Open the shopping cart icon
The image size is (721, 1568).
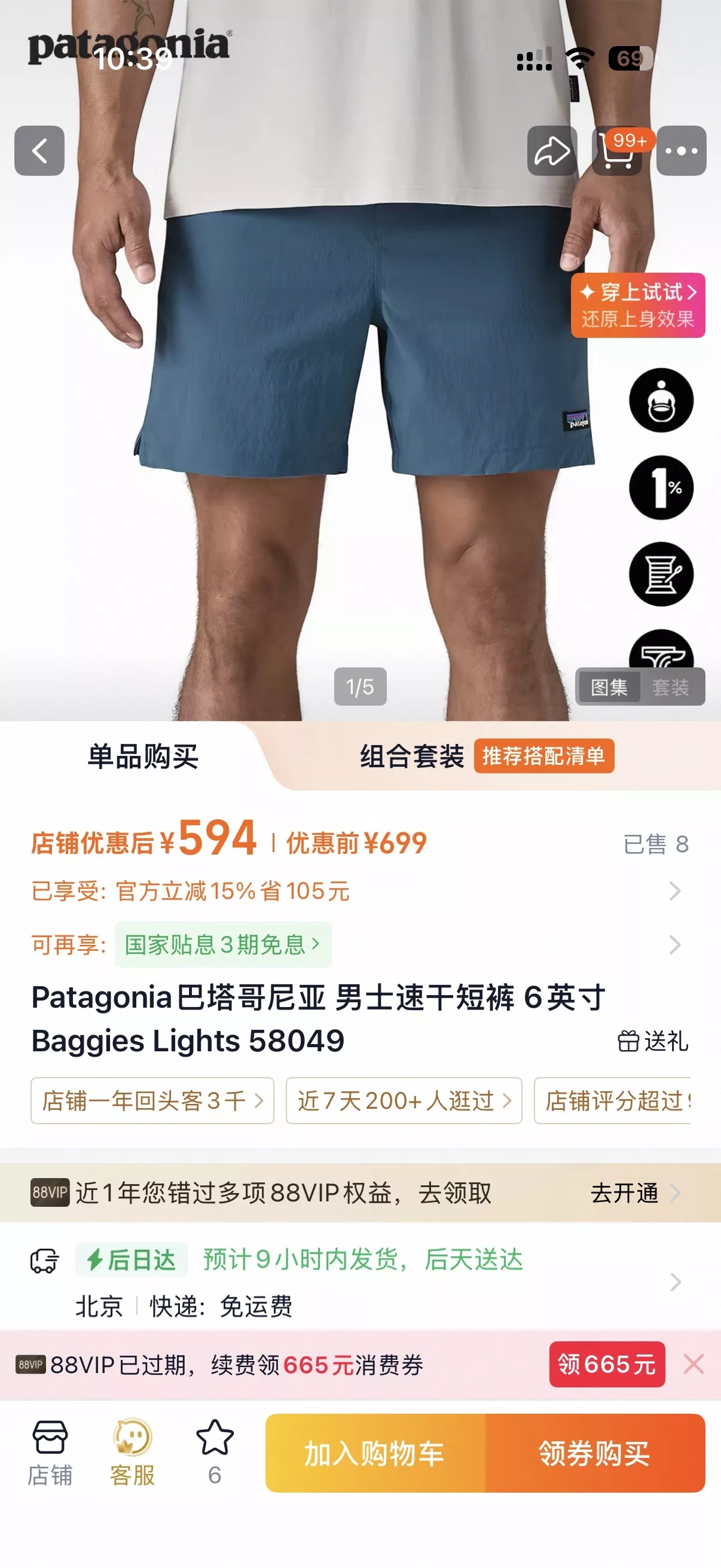click(x=617, y=151)
